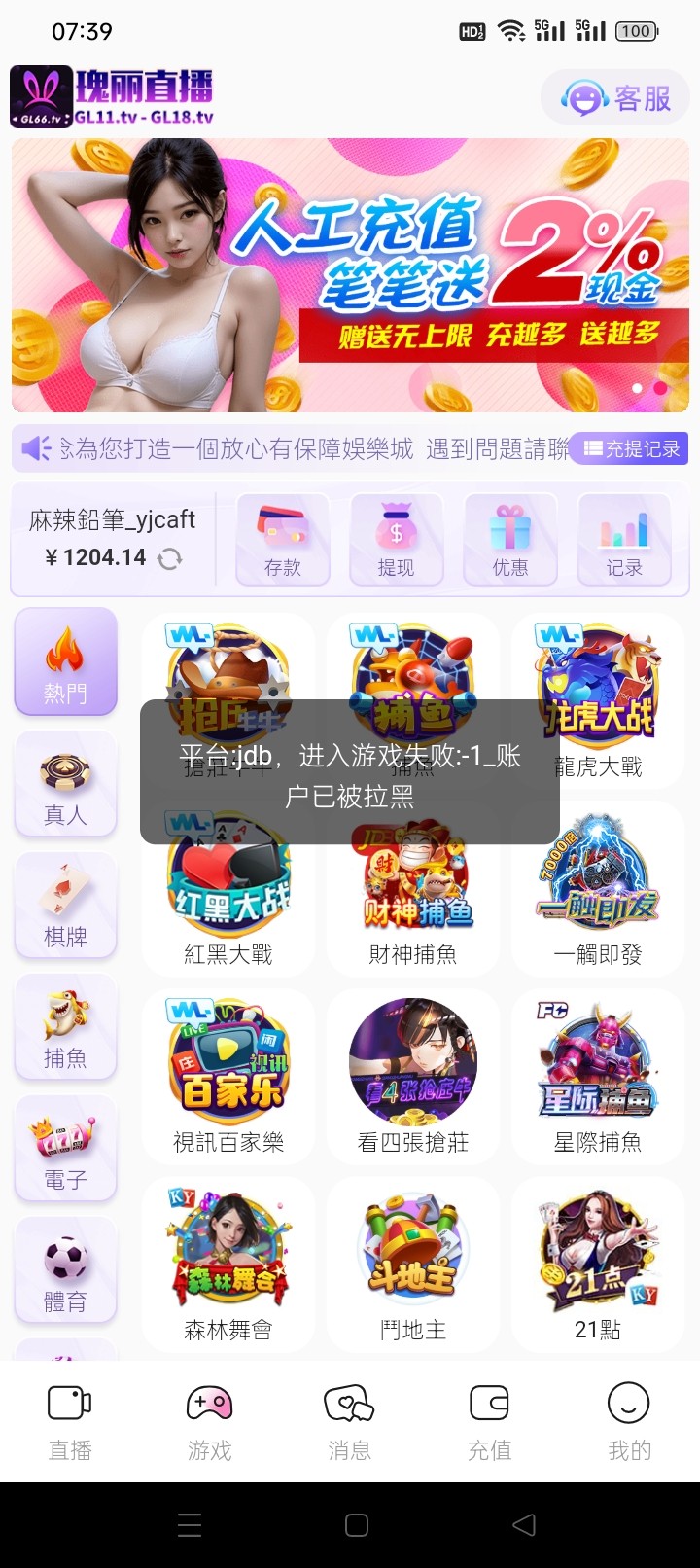Screen dimensions: 700x1568
Task: Switch to the 直播 tab
Action: point(70,1422)
